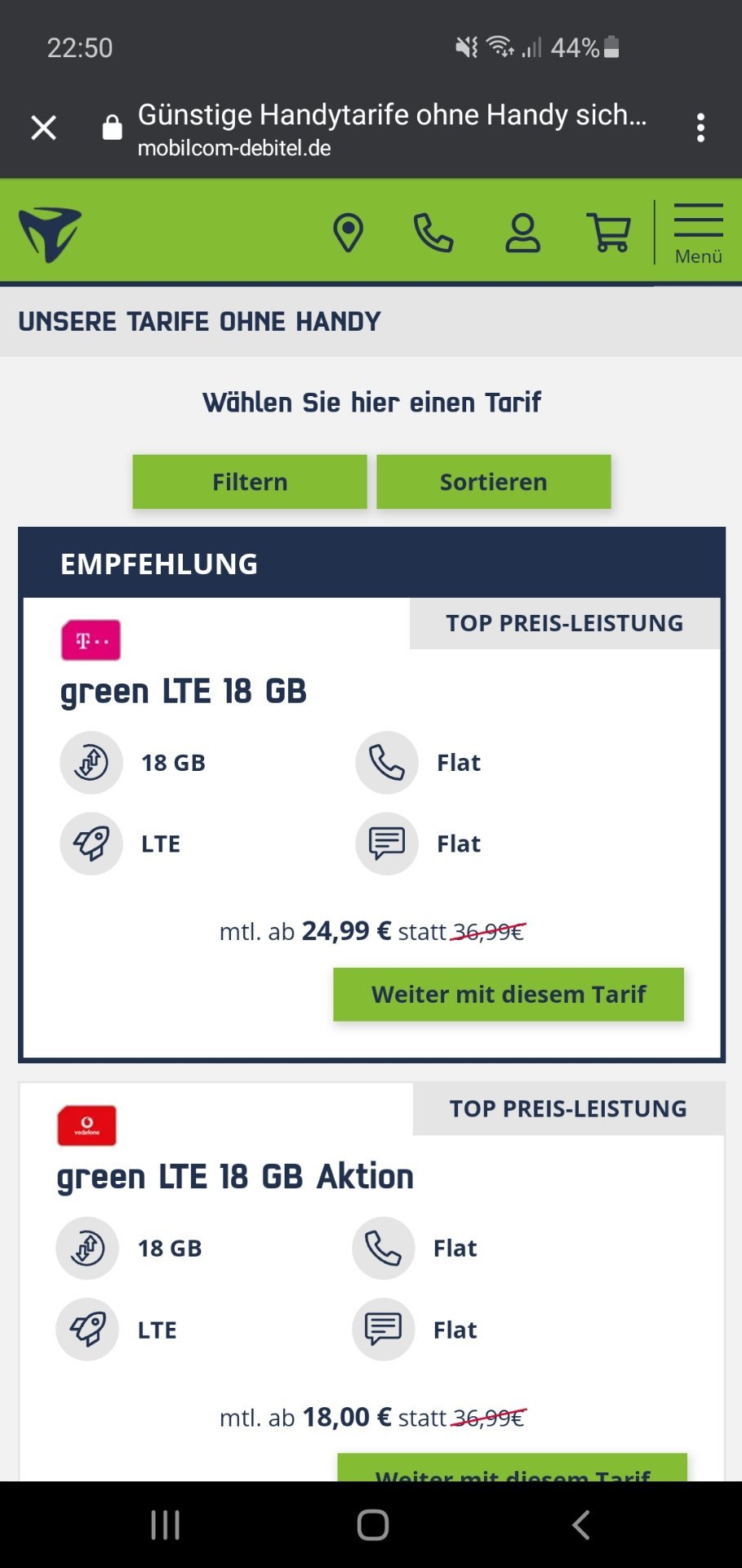
Task: Tap the mobilcom-debitel home logo
Action: click(51, 234)
